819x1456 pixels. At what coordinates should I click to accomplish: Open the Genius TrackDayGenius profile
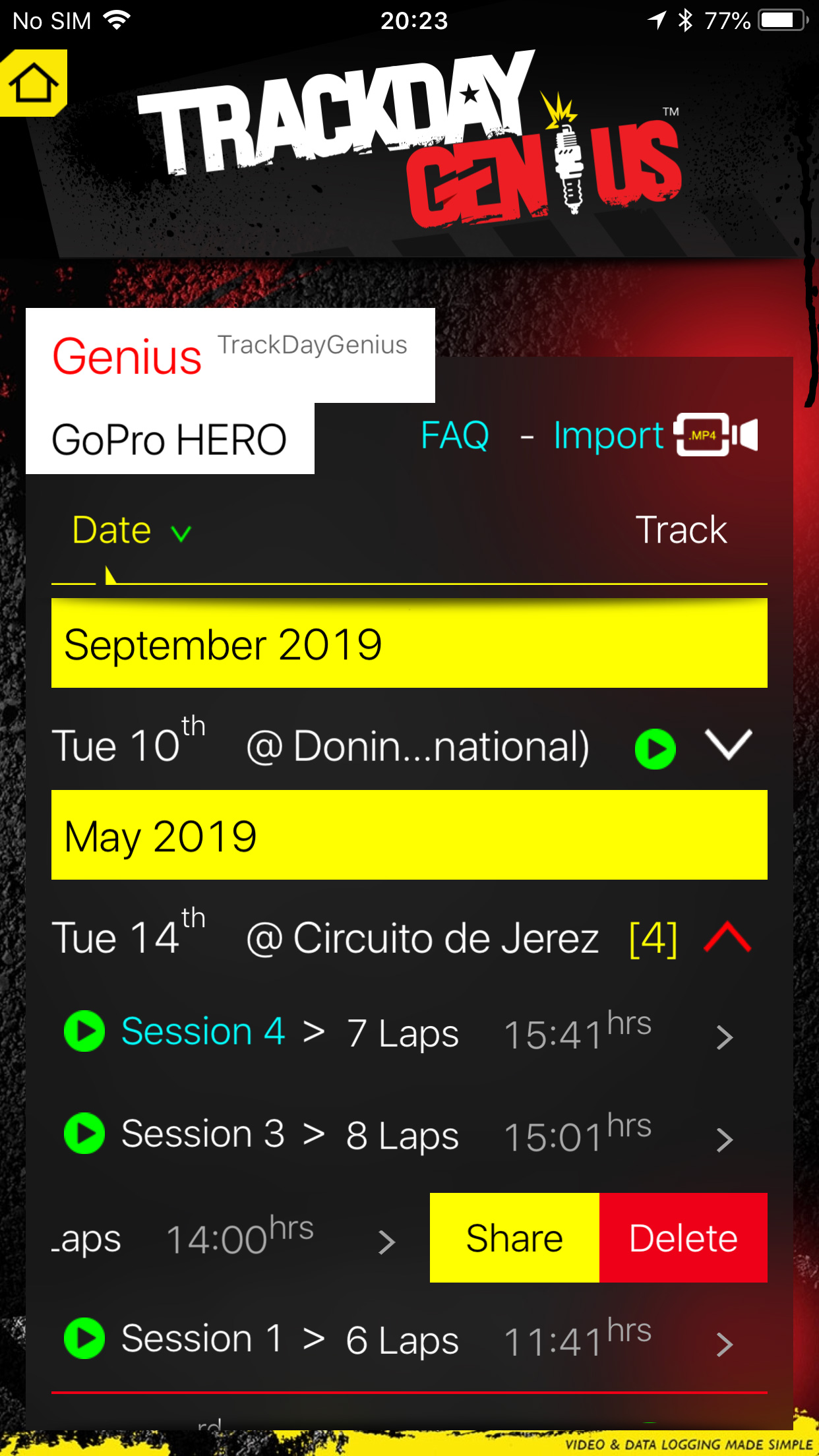[229, 355]
